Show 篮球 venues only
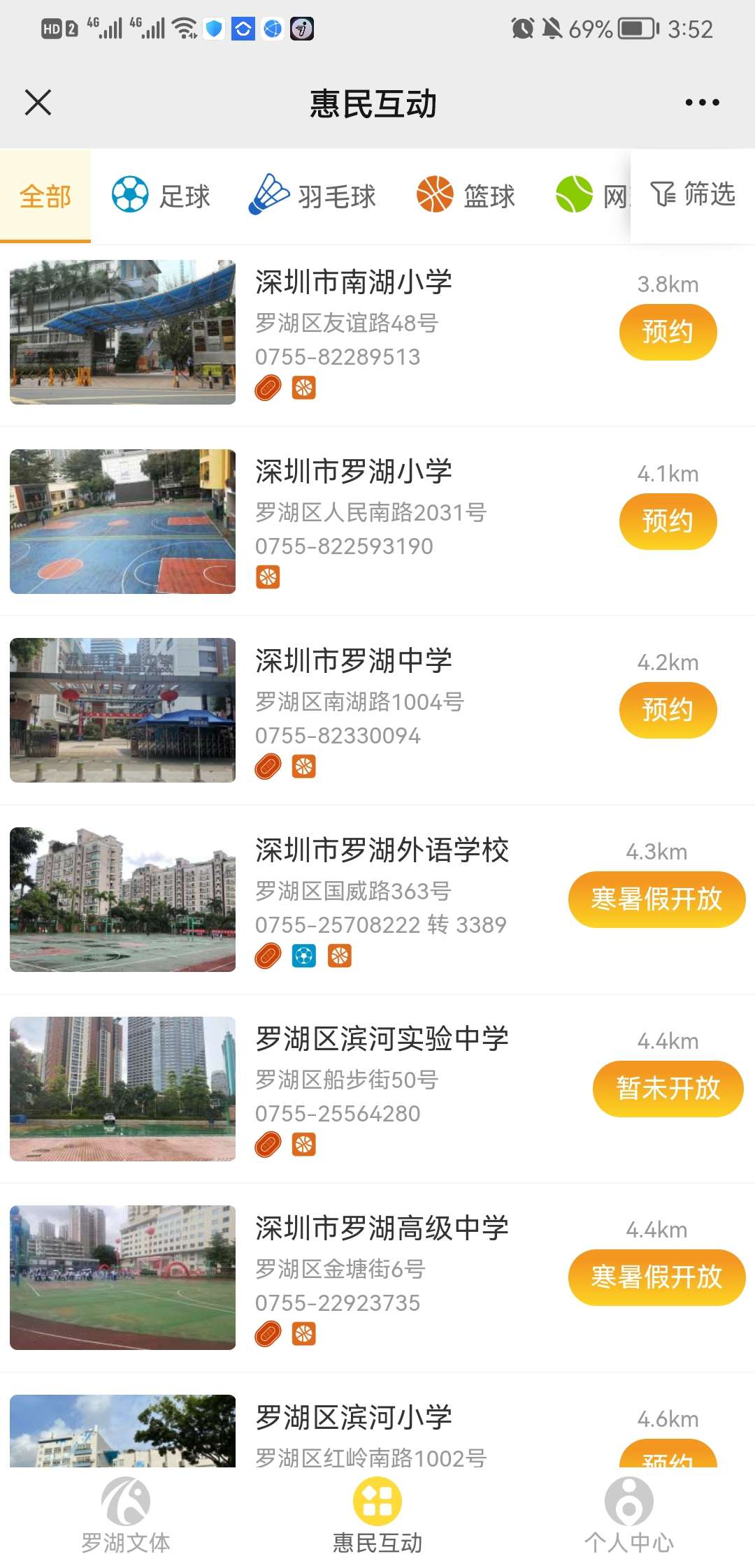755x1568 pixels. 466,196
